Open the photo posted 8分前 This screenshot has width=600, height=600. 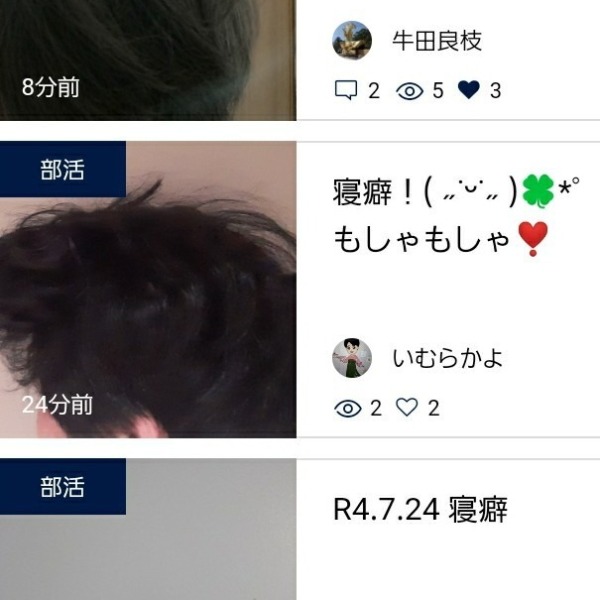pyautogui.click(x=148, y=55)
